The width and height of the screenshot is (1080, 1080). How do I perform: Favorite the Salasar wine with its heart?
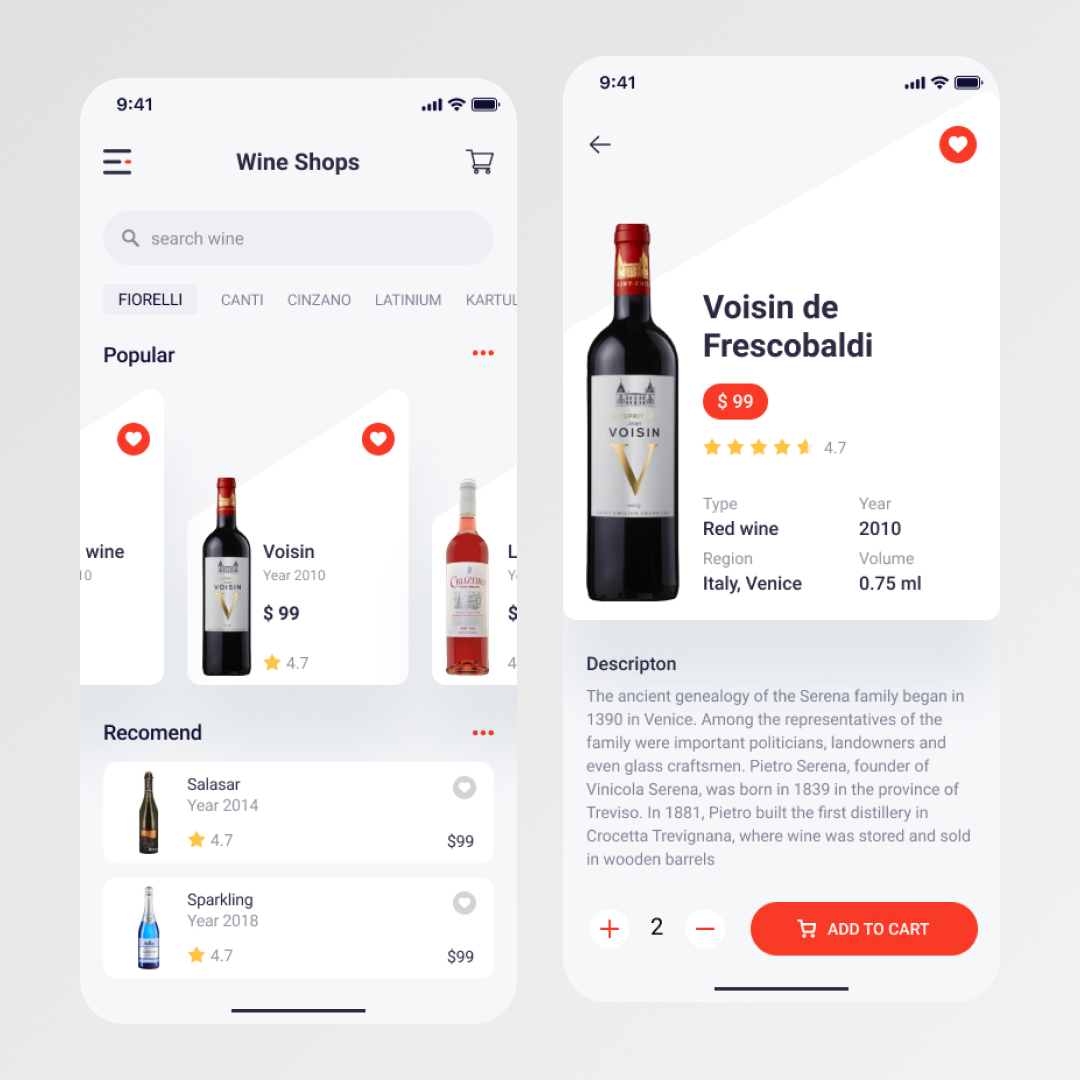coord(464,788)
